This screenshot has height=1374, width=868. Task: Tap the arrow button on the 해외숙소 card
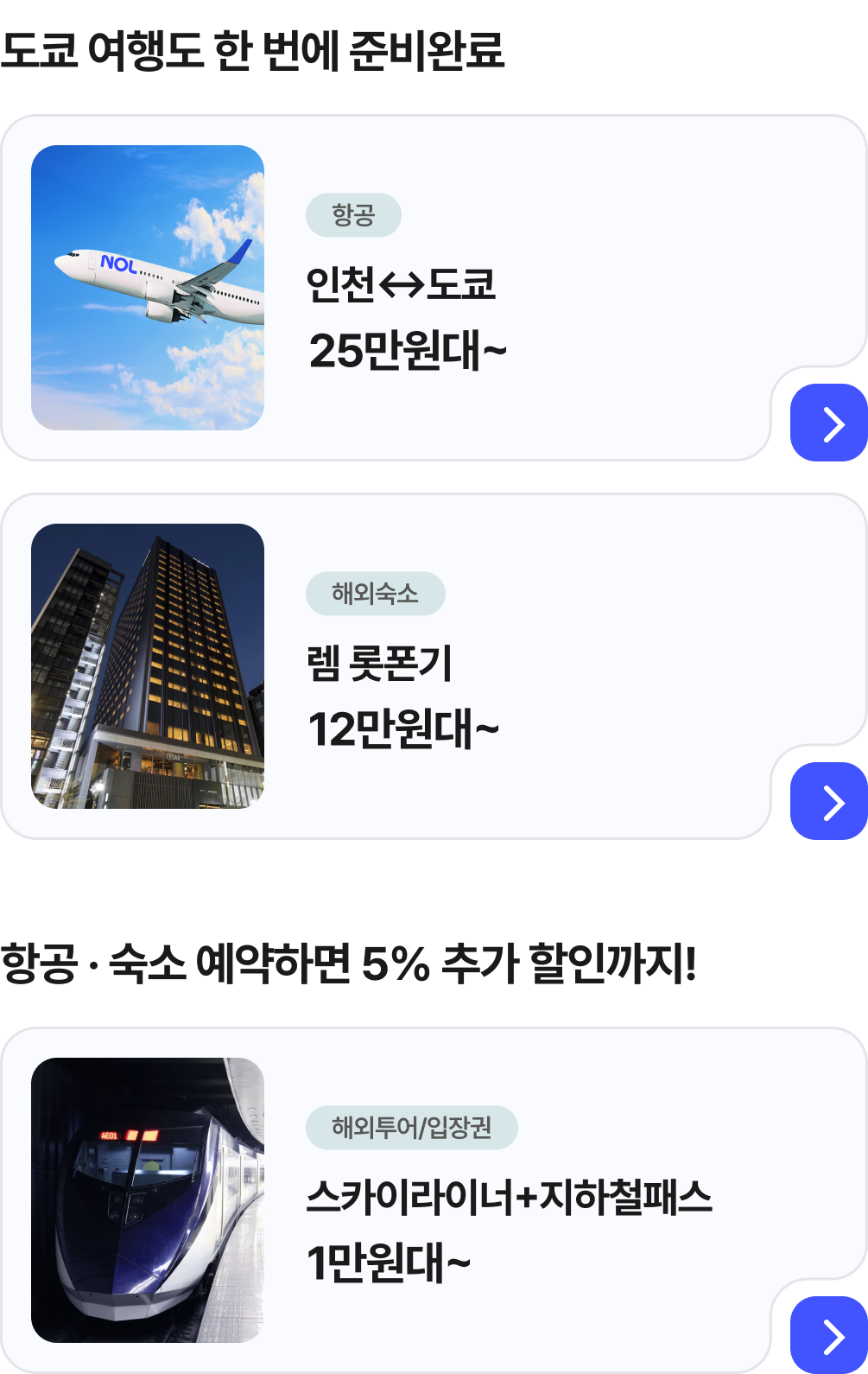click(828, 802)
